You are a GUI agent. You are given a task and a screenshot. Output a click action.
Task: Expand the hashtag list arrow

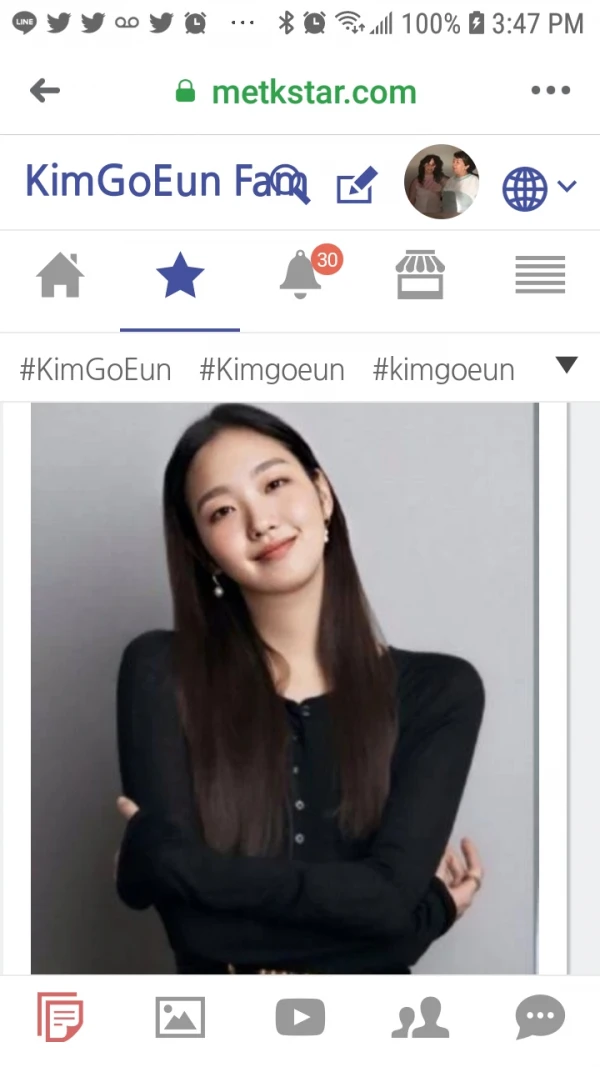click(x=566, y=366)
